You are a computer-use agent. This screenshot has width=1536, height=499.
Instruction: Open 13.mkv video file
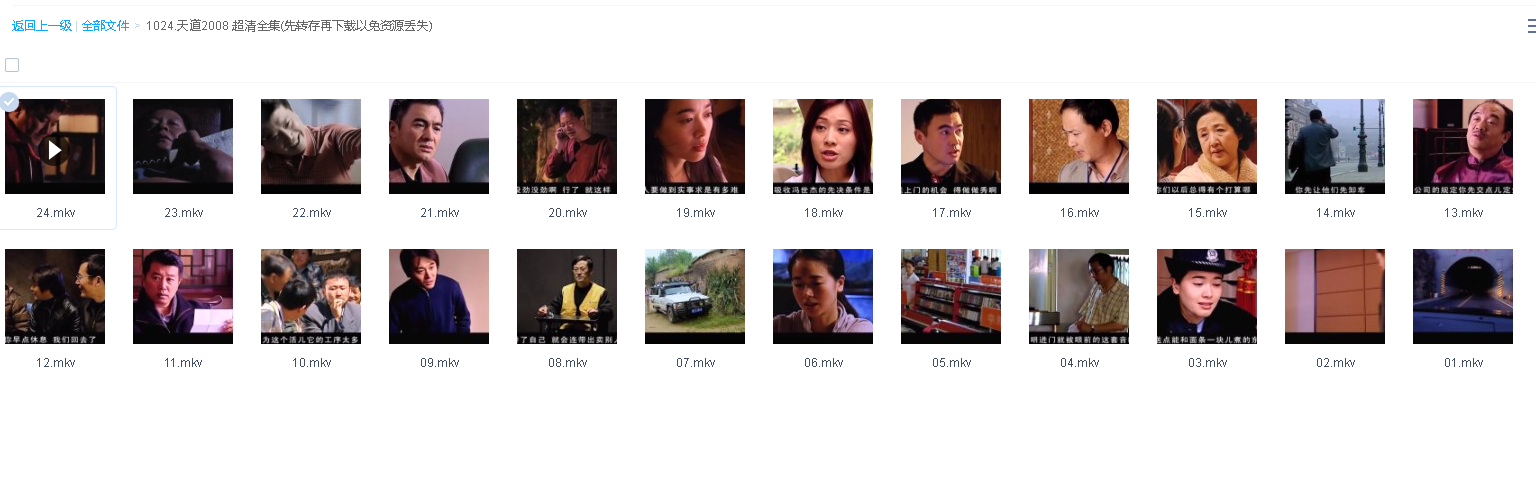coord(1463,146)
